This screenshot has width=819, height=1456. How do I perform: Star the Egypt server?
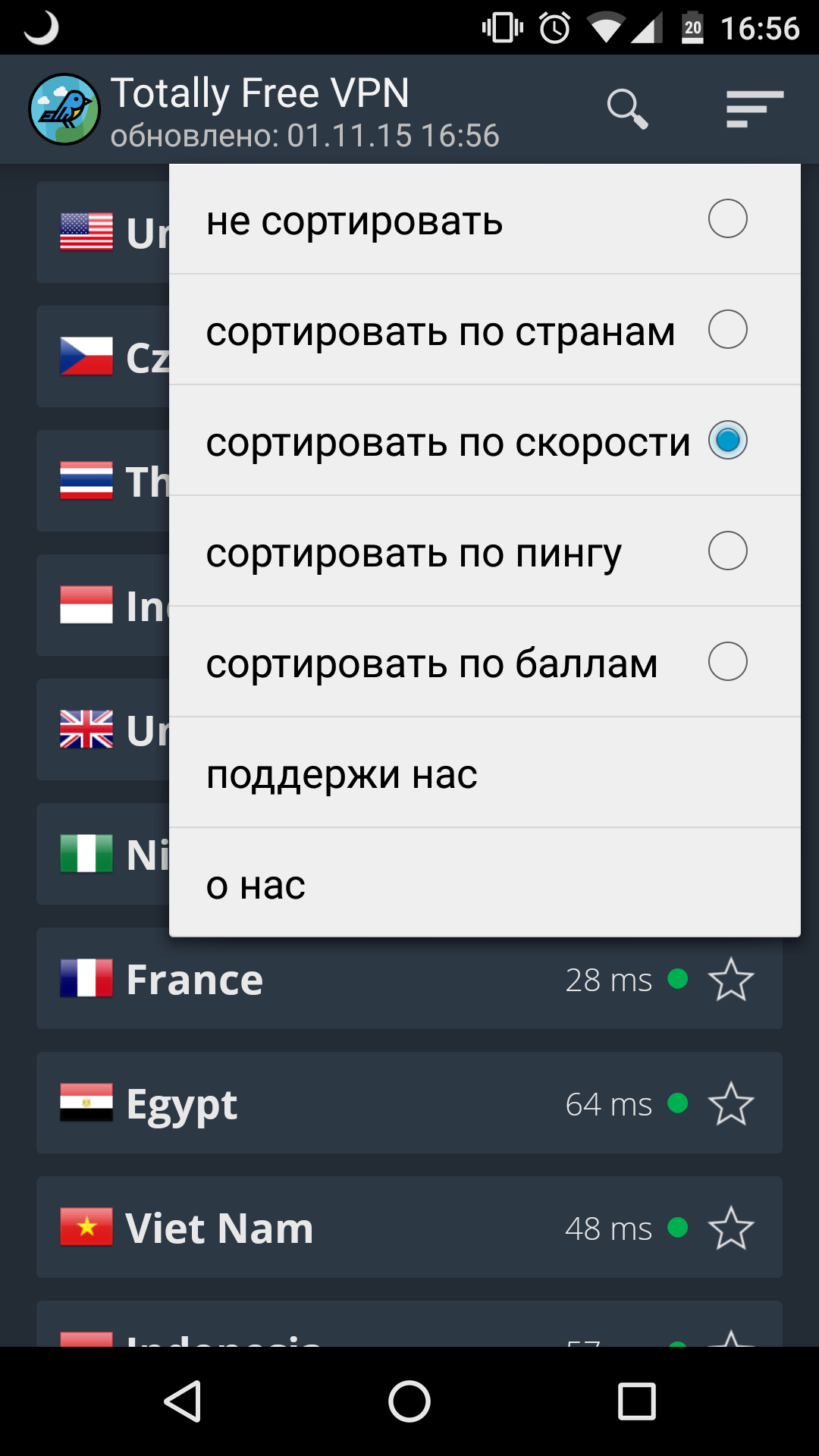[731, 1103]
